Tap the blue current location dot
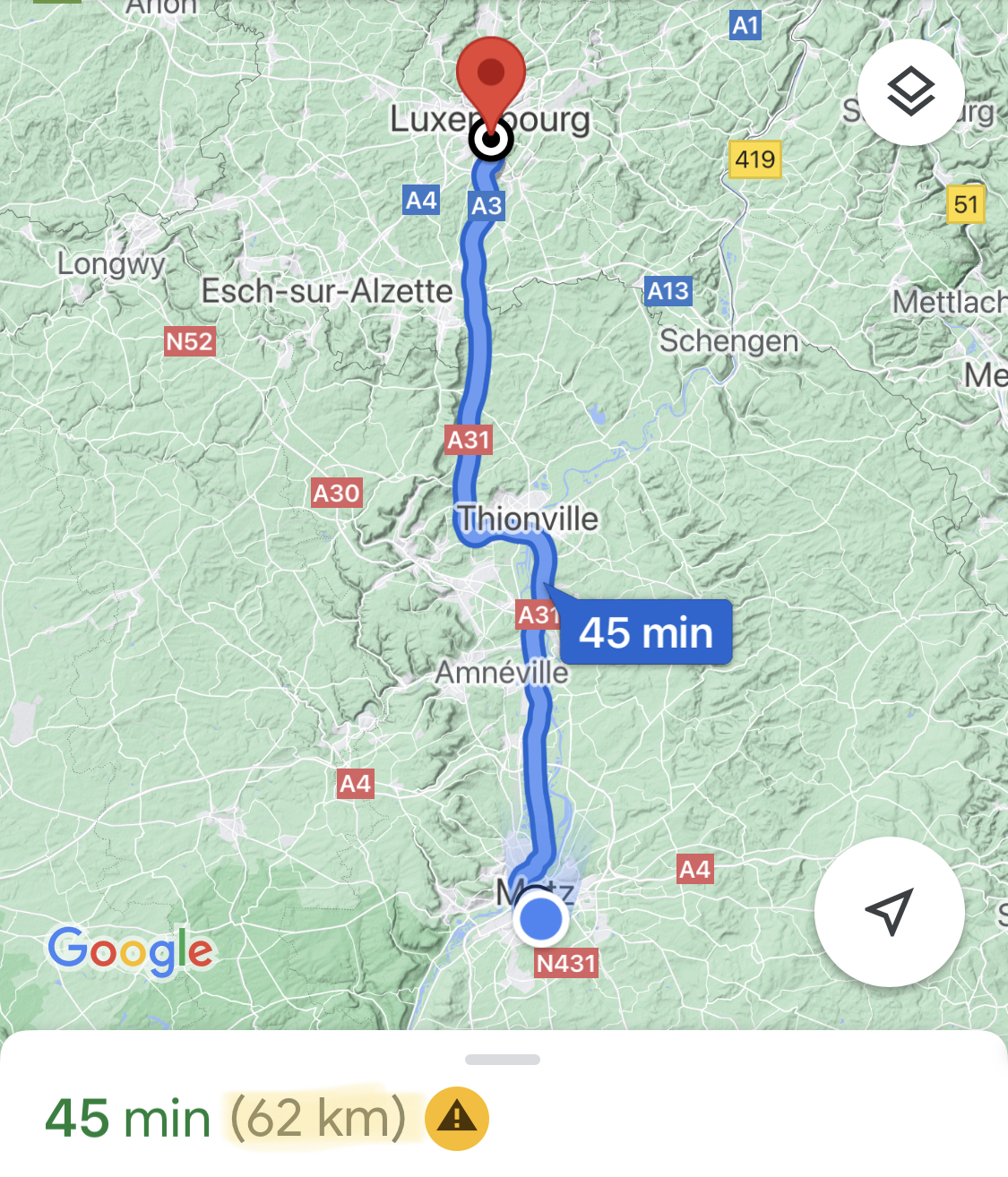This screenshot has width=1008, height=1177. 540,919
